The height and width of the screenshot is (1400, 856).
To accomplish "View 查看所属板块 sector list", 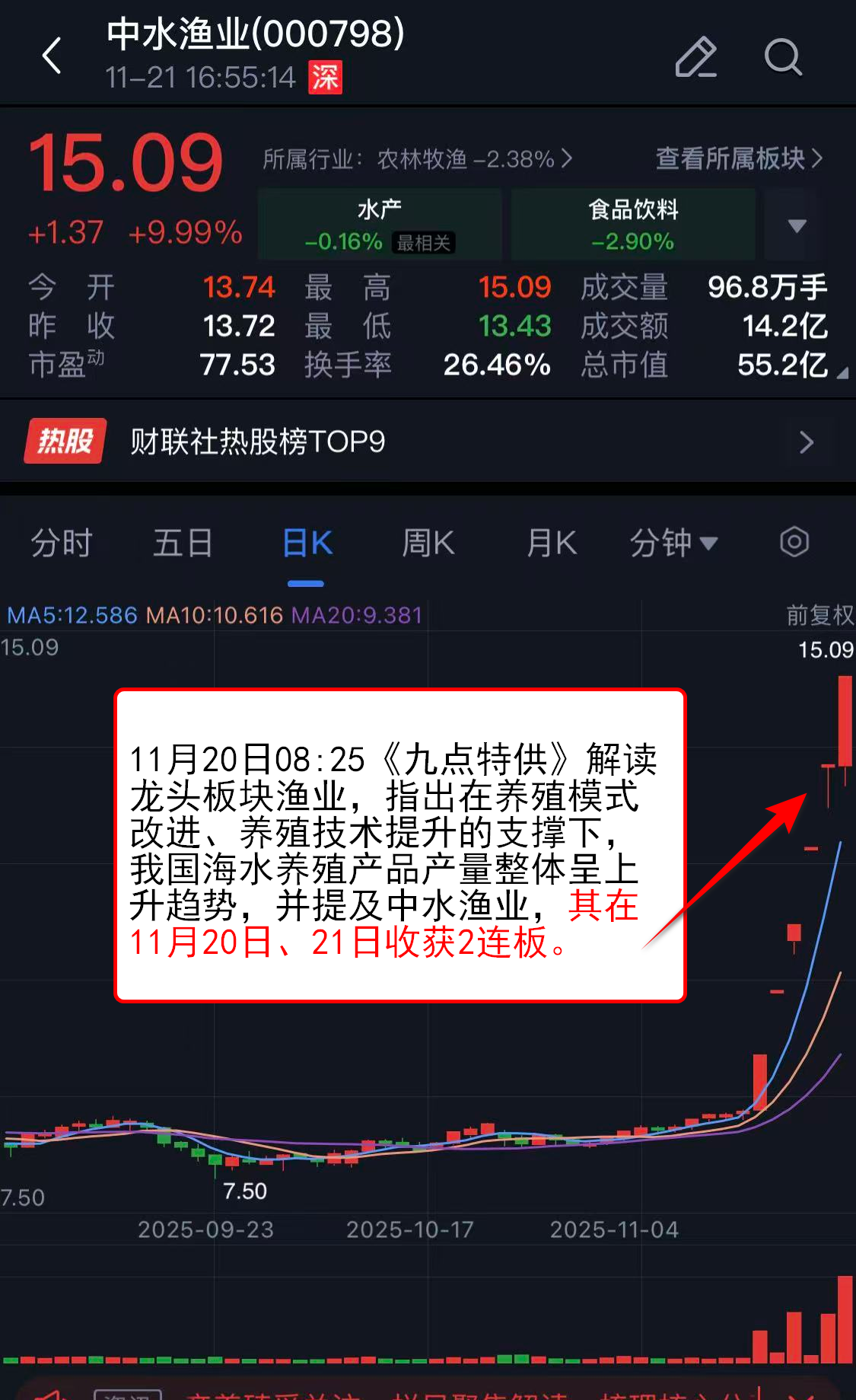I will tap(738, 158).
